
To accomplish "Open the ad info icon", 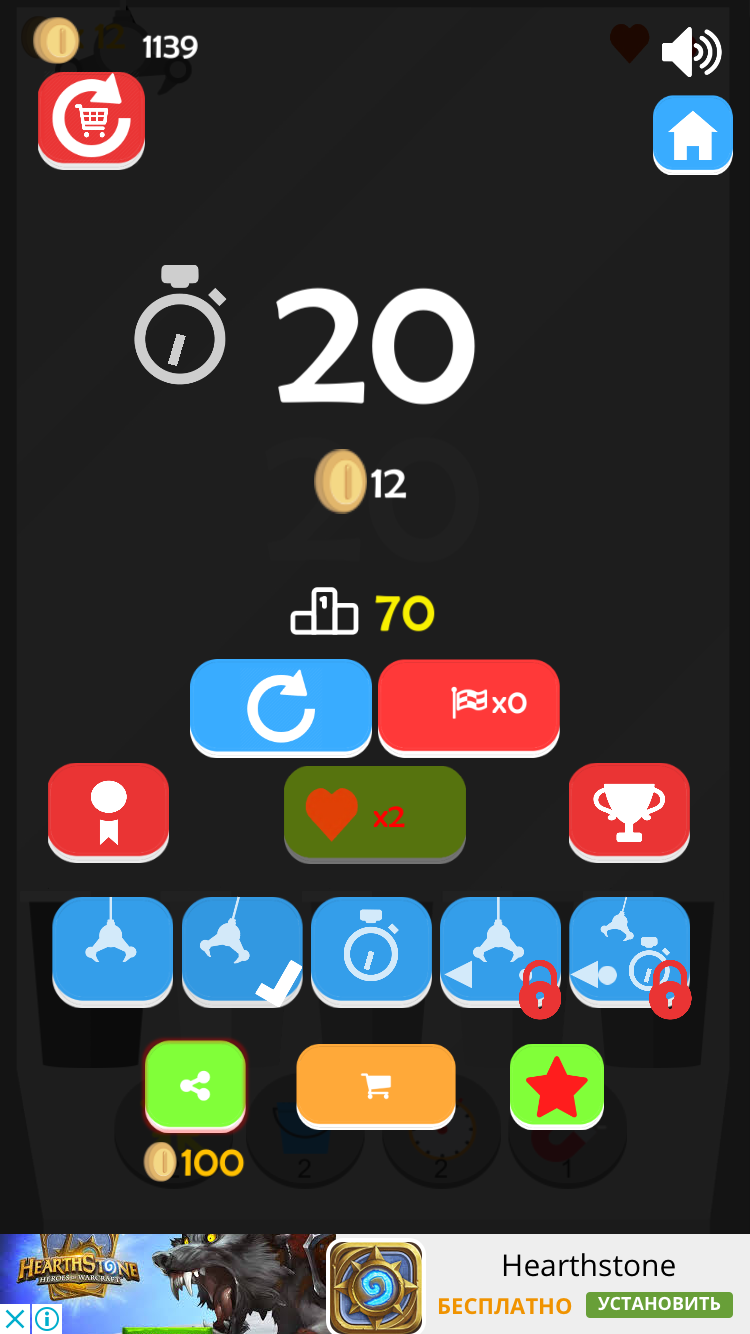I will 47,1319.
